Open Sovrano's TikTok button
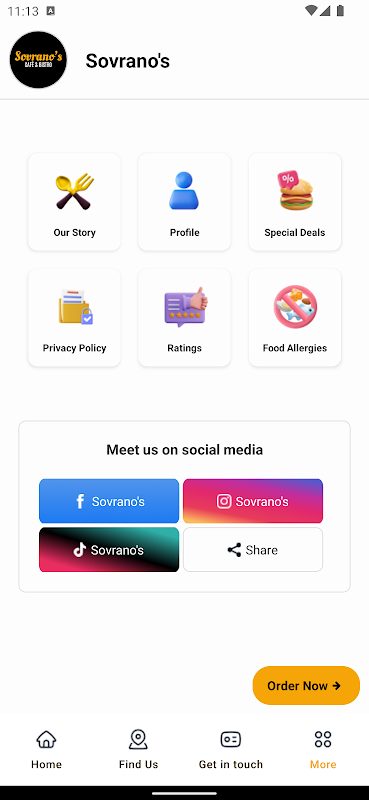This screenshot has width=369, height=800. point(109,549)
